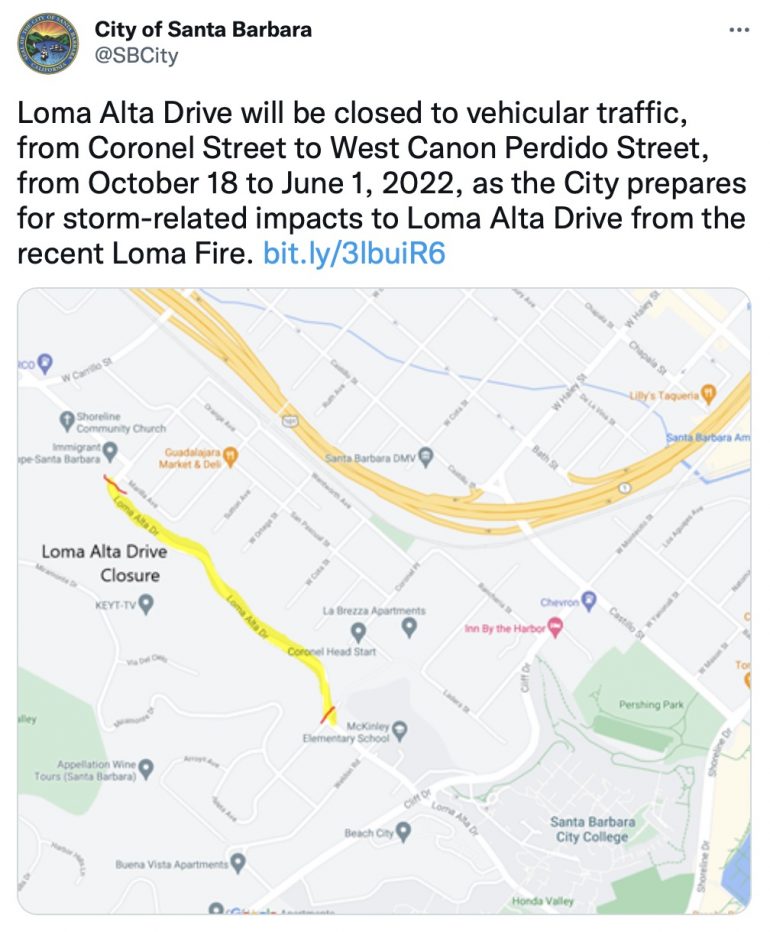View the City of Santa Barbara account name
The width and height of the screenshot is (770, 932).
coord(203,30)
